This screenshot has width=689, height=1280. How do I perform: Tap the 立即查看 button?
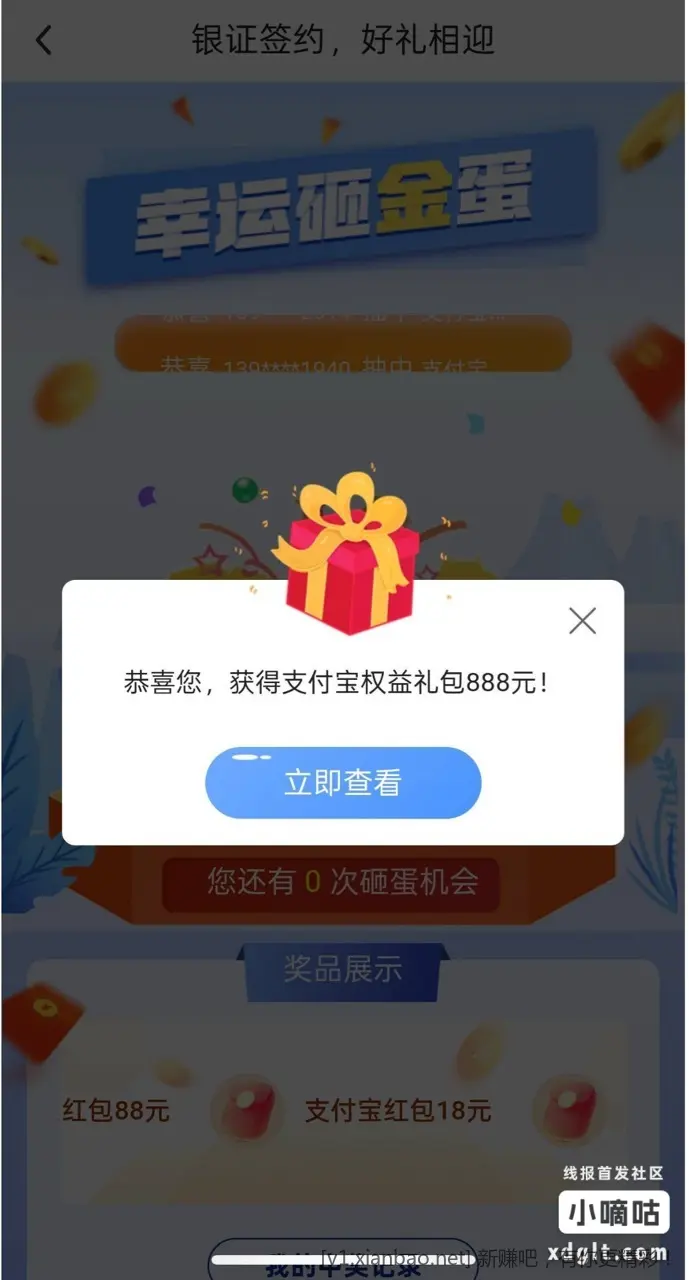(x=343, y=782)
